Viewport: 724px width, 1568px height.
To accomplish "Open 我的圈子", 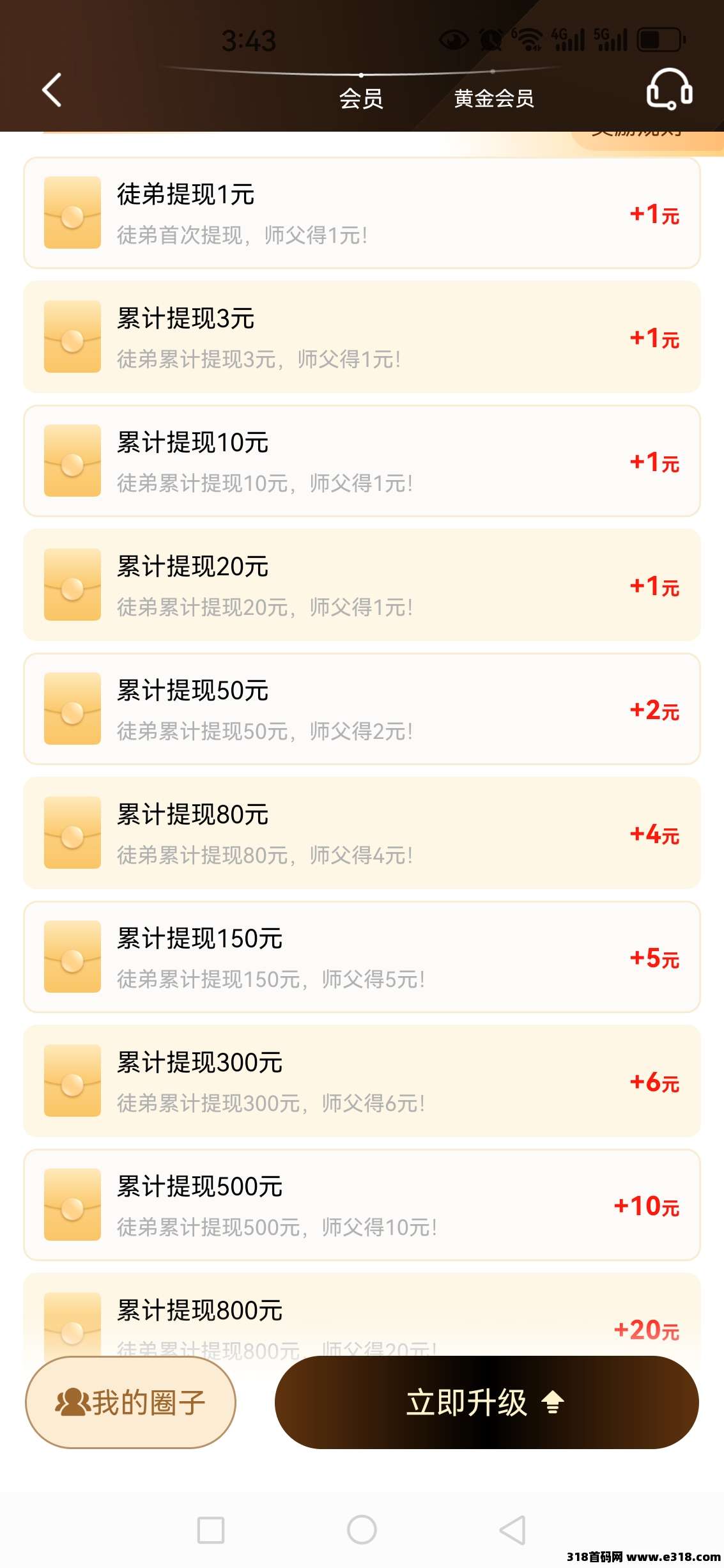I will pos(130,1402).
